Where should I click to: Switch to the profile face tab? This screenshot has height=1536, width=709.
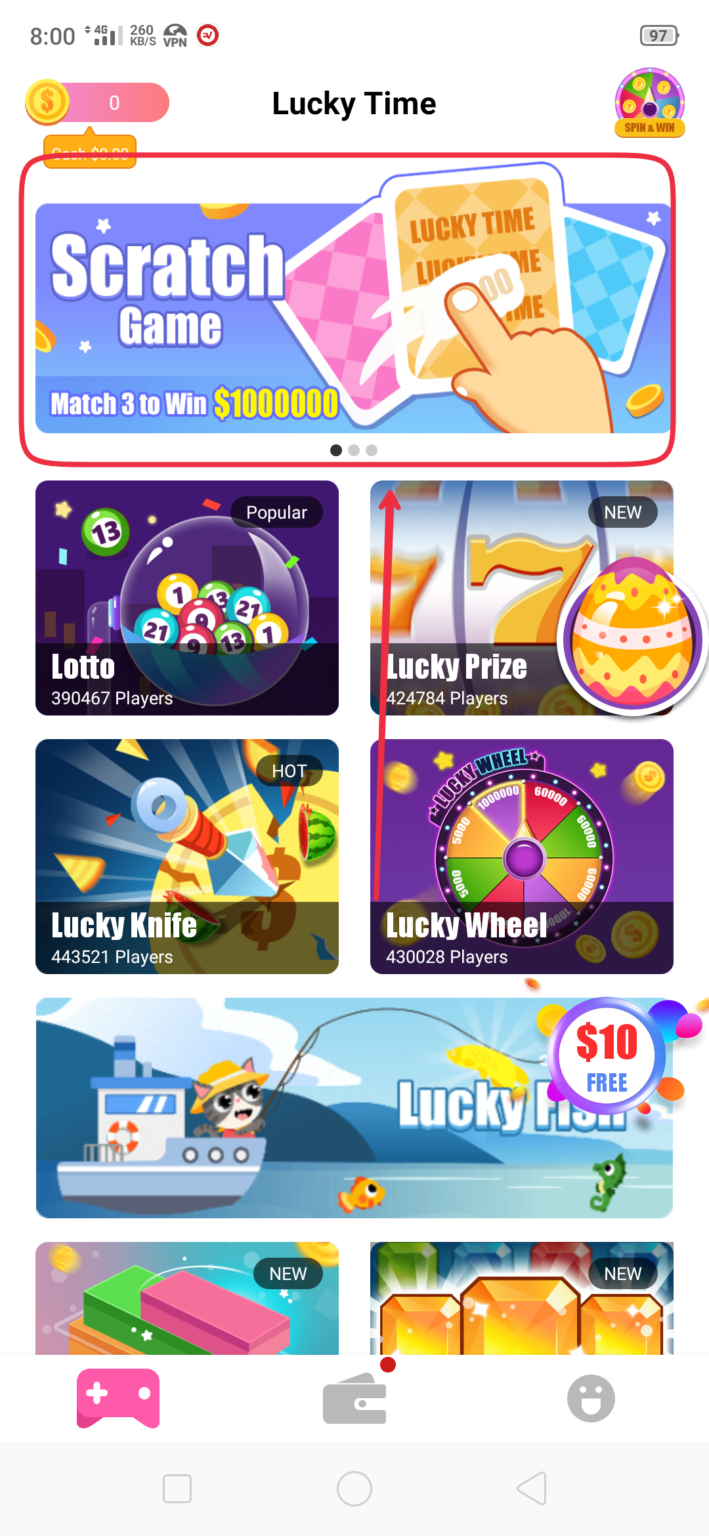click(x=591, y=1398)
